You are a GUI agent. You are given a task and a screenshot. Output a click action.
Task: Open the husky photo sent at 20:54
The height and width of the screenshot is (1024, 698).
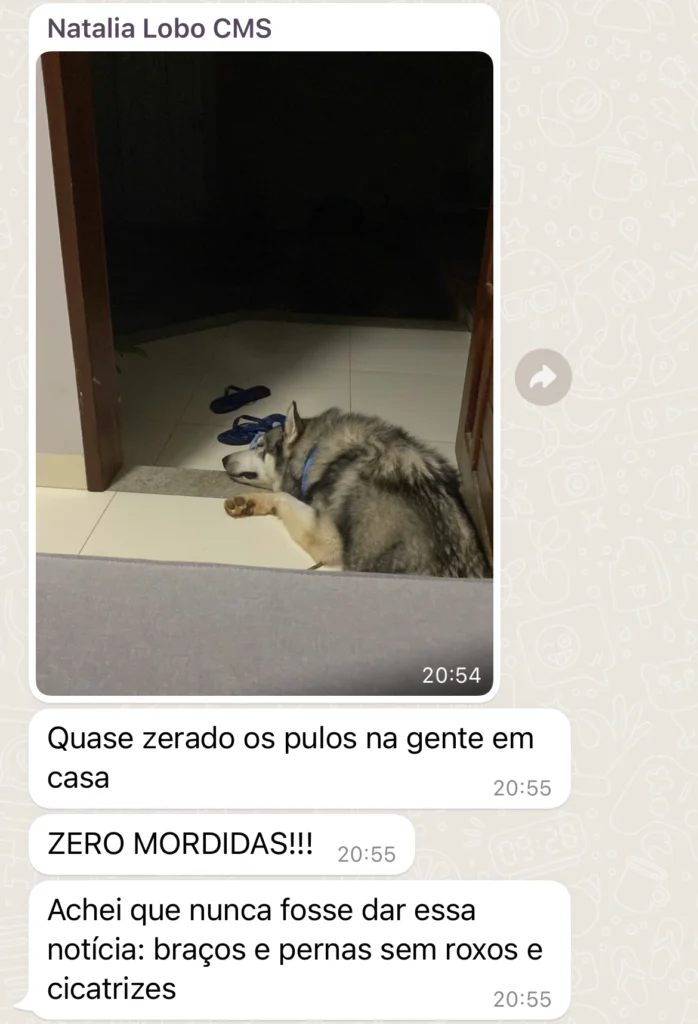click(x=264, y=373)
